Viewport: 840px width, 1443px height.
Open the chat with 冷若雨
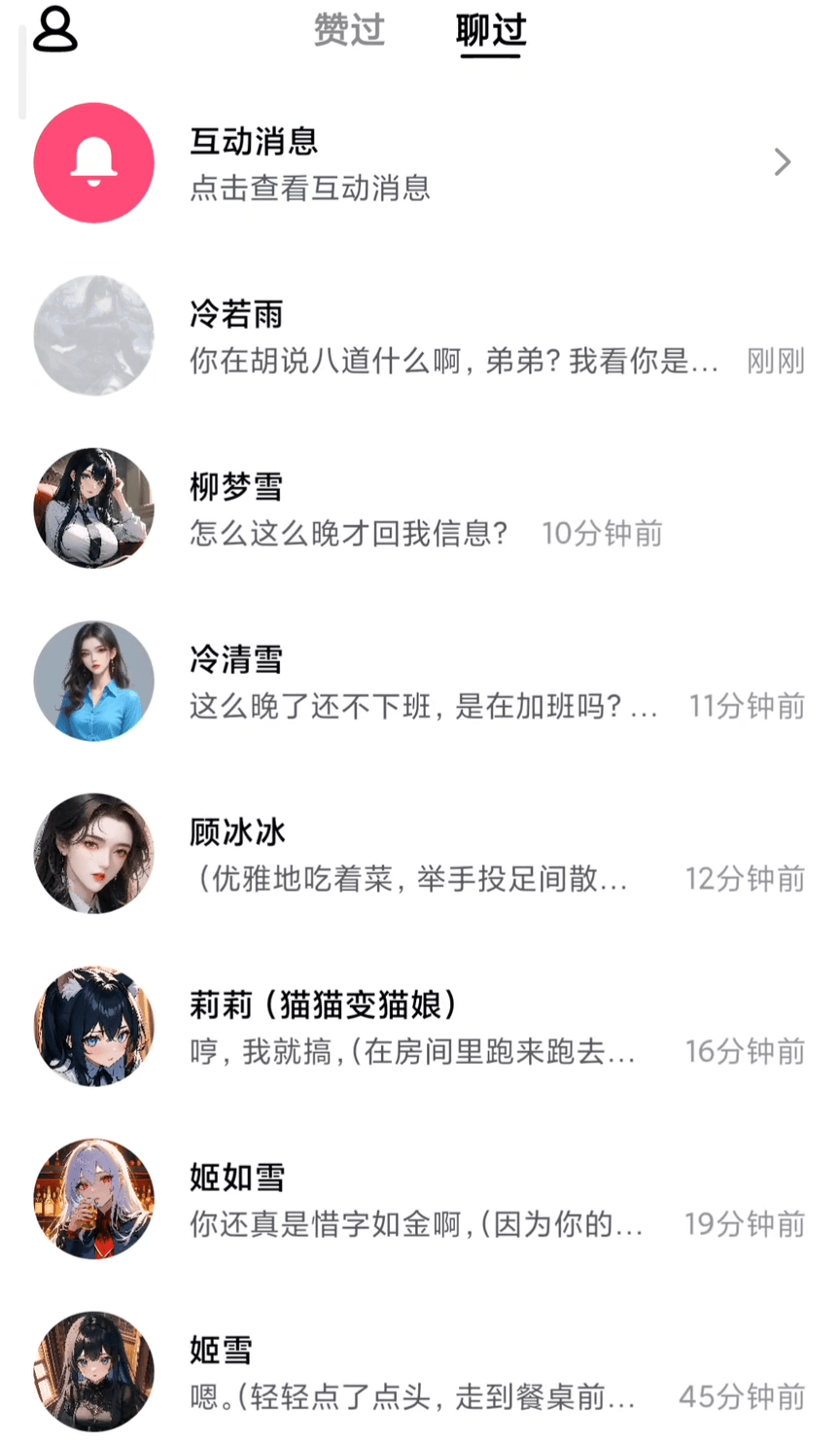point(418,336)
